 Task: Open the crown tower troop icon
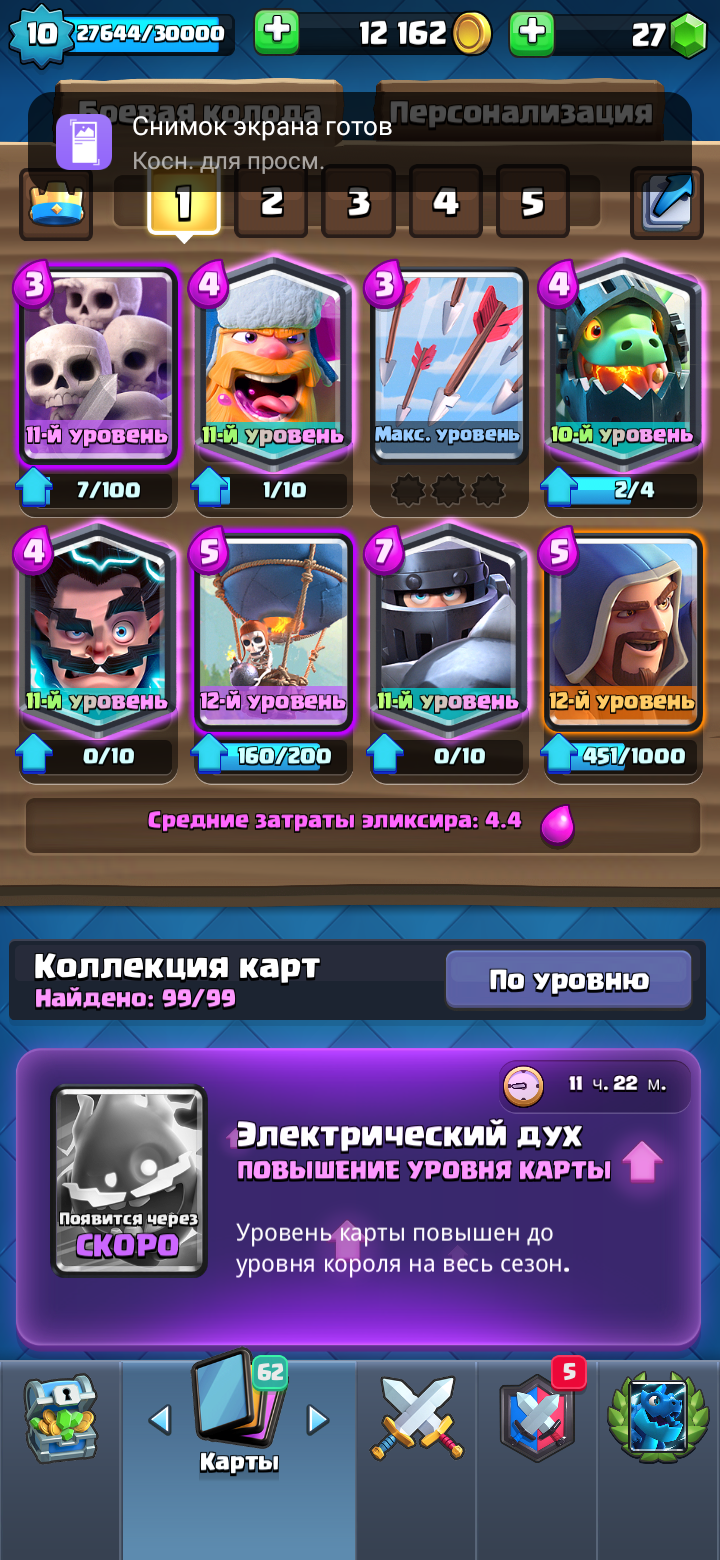56,204
